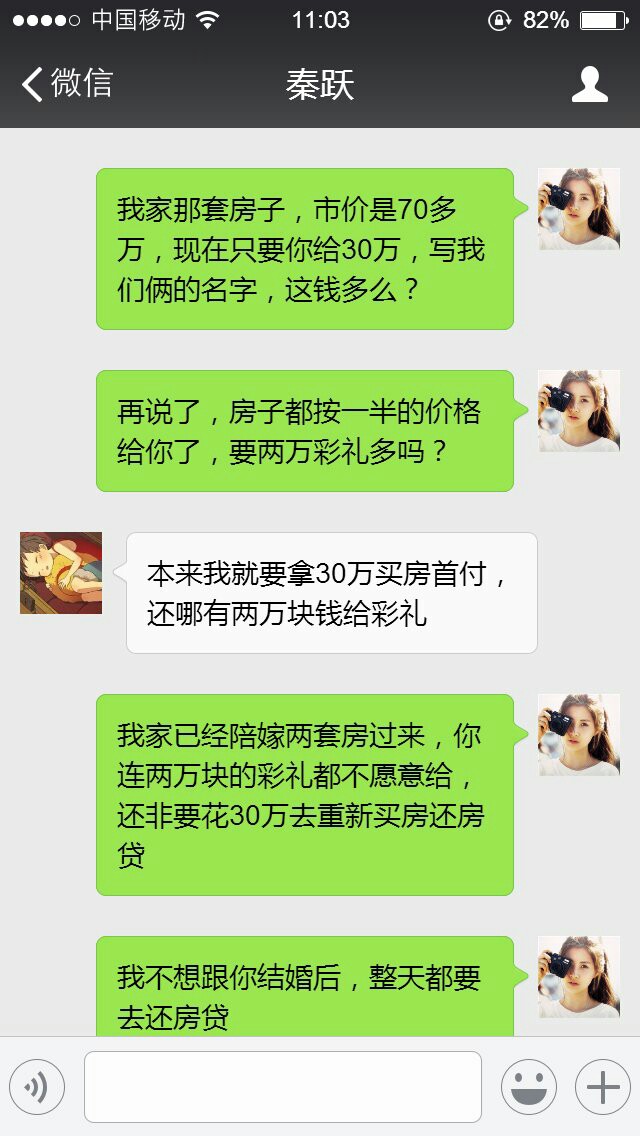Tap the avatar beside the 市价是70多万 message
Viewport: 640px width, 1136px height.
[x=578, y=209]
